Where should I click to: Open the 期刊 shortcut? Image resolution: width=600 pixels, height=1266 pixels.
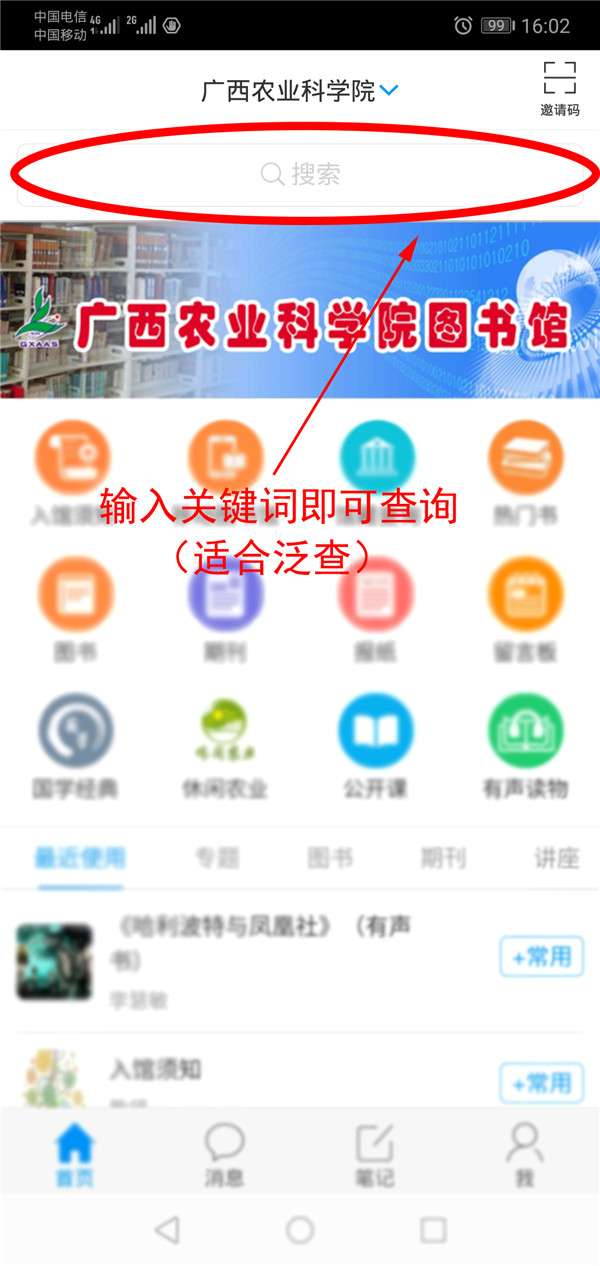225,597
